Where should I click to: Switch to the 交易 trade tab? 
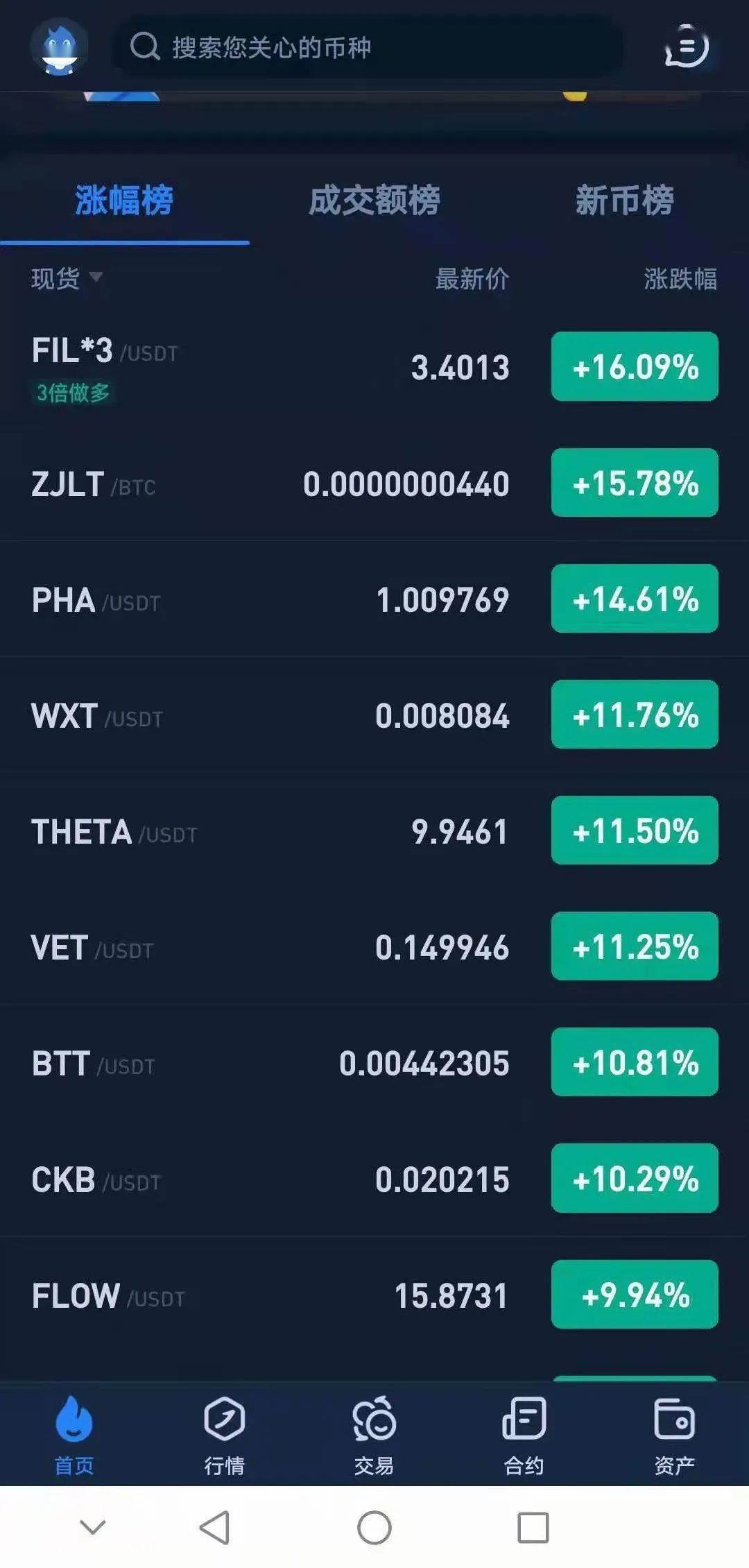click(374, 1435)
